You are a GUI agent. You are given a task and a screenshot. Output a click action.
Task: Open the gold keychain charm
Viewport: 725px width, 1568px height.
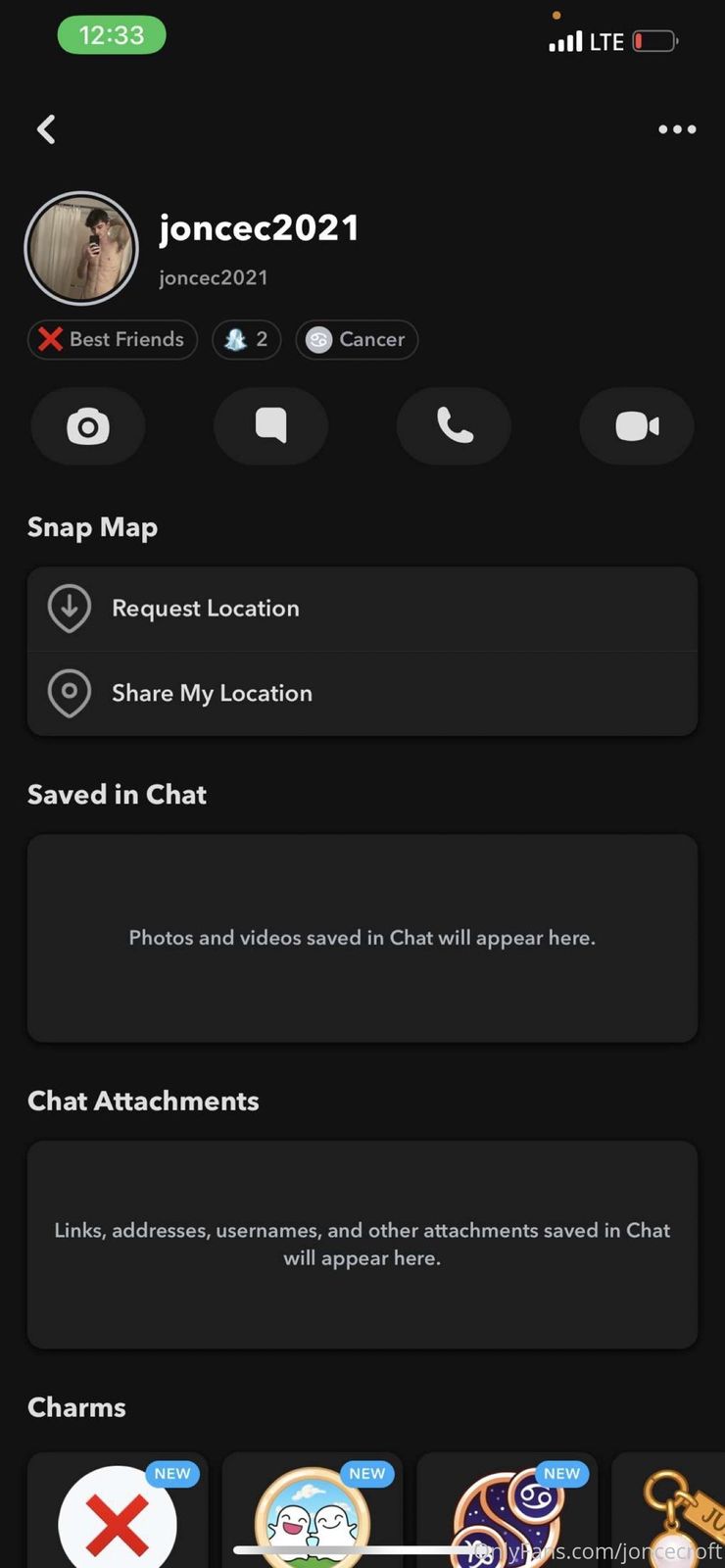tap(676, 1514)
